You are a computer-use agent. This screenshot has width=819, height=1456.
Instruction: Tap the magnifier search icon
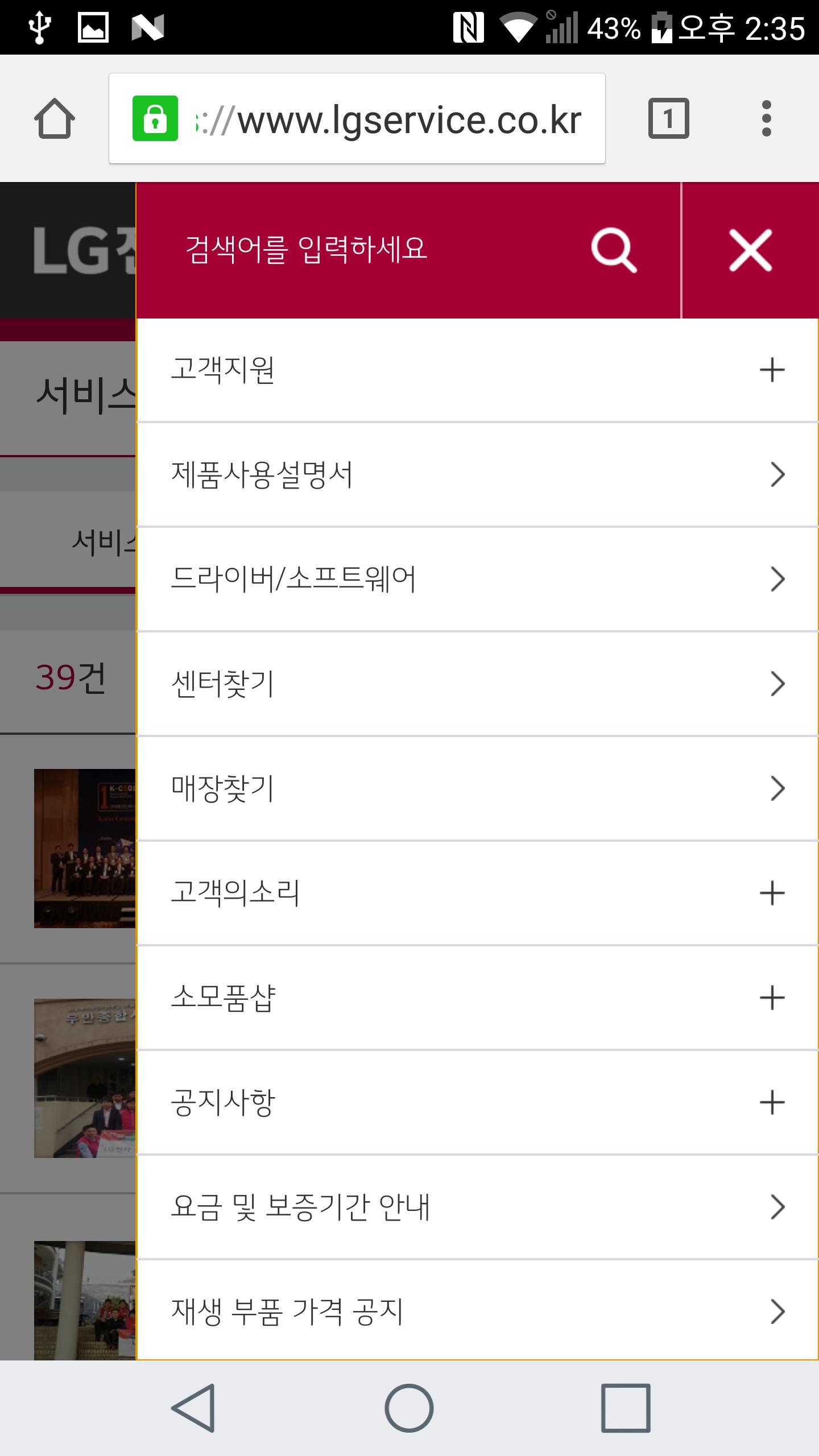point(614,251)
